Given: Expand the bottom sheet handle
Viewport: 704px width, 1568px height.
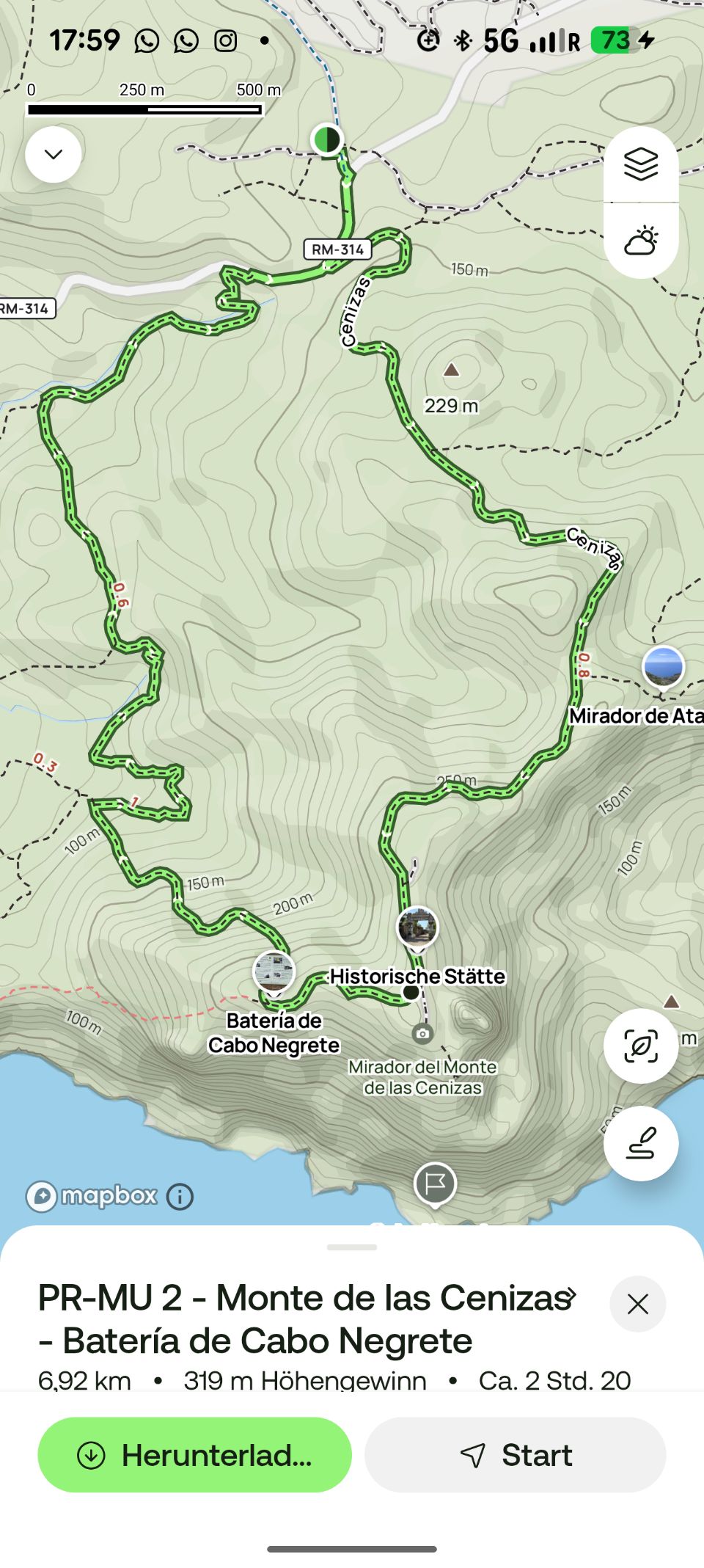Looking at the screenshot, I should point(352,1247).
